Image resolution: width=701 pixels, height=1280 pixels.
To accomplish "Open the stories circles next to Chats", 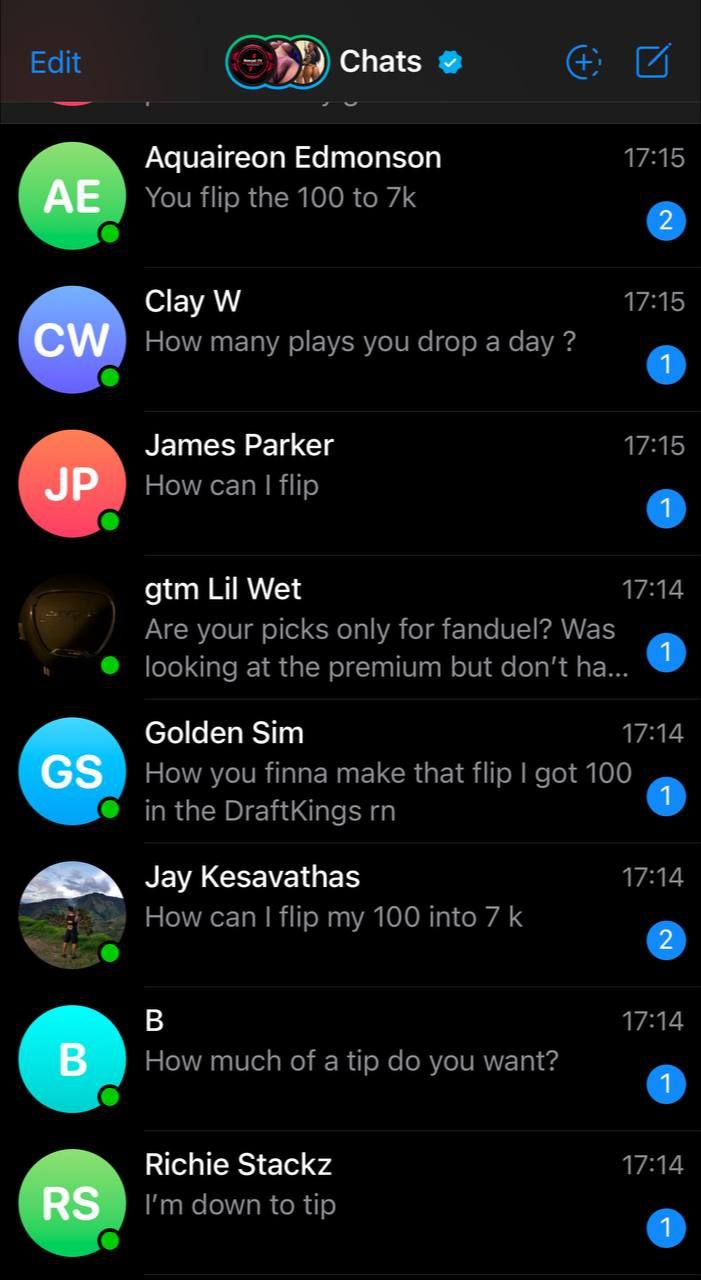I will (277, 62).
